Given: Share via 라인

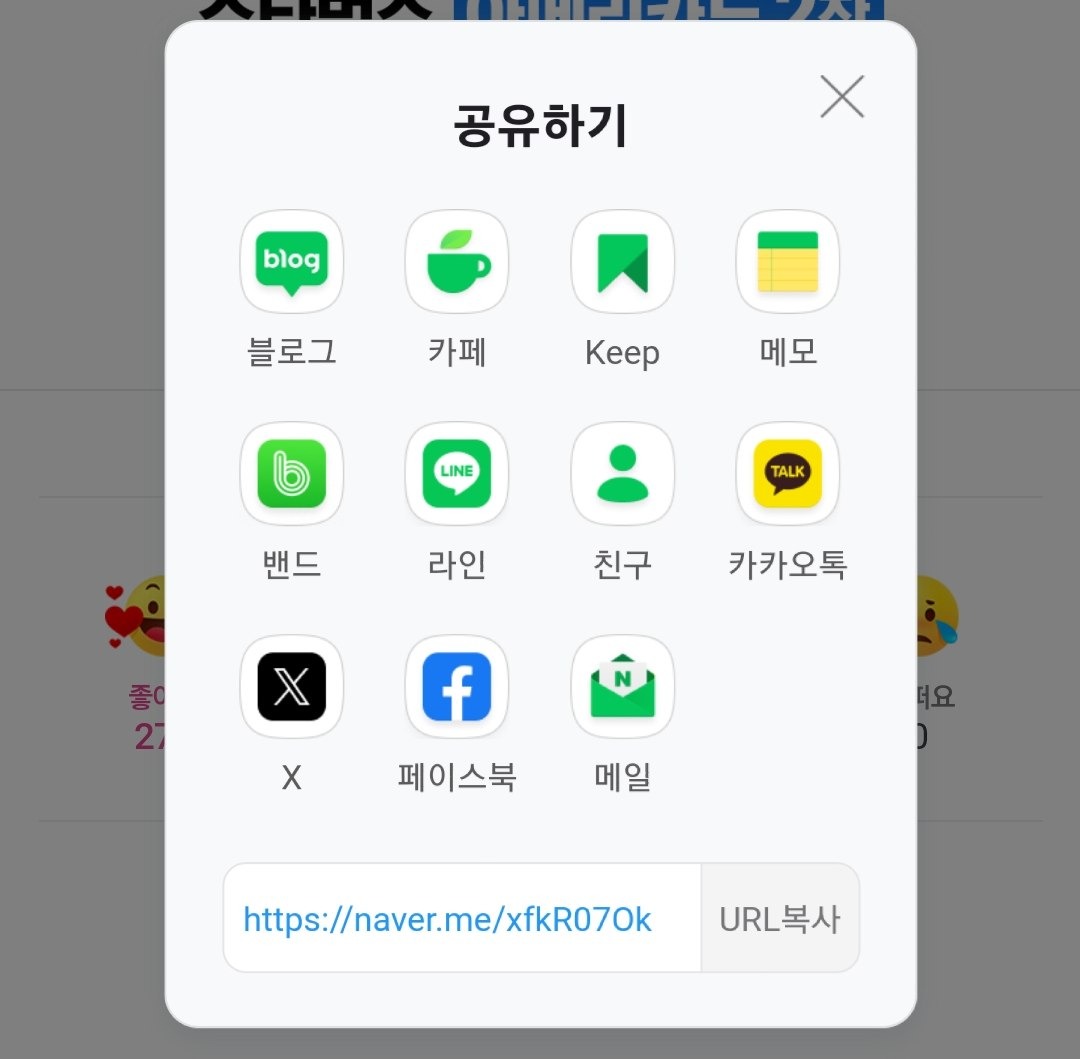Looking at the screenshot, I should (457, 474).
